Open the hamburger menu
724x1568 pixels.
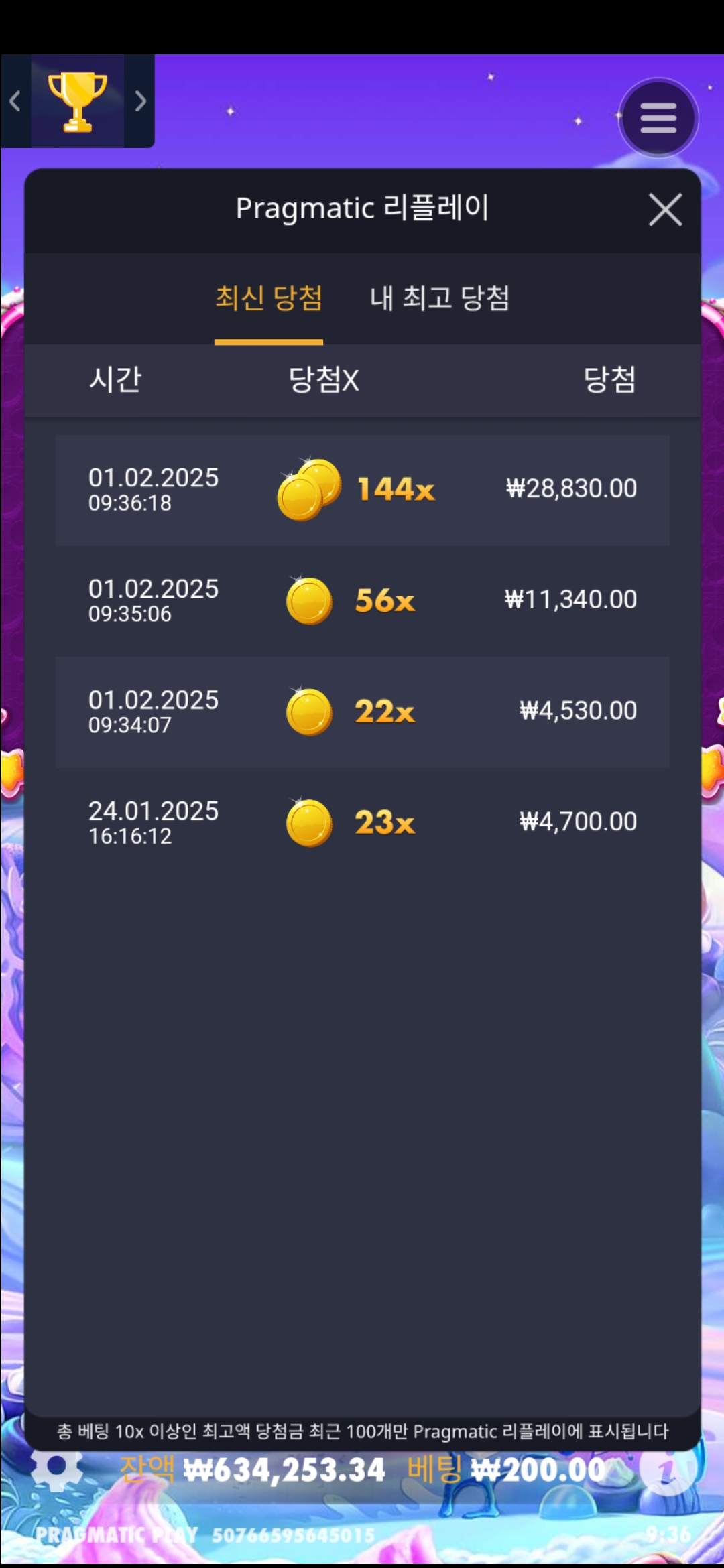(x=658, y=119)
